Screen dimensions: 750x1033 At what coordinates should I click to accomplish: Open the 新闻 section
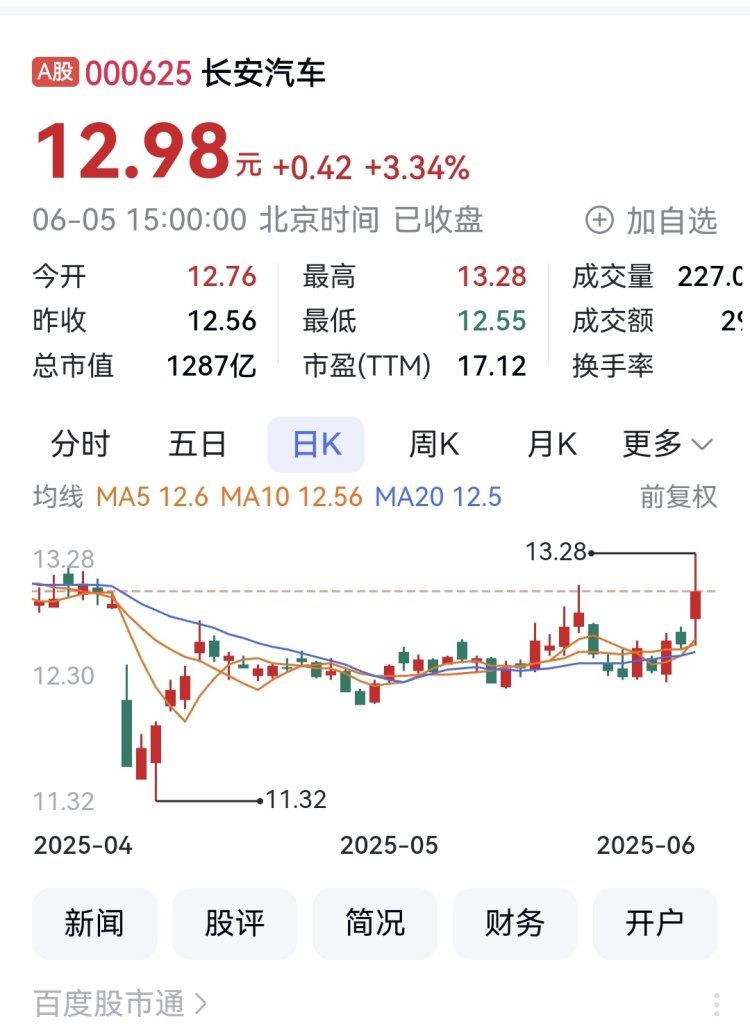pyautogui.click(x=95, y=923)
